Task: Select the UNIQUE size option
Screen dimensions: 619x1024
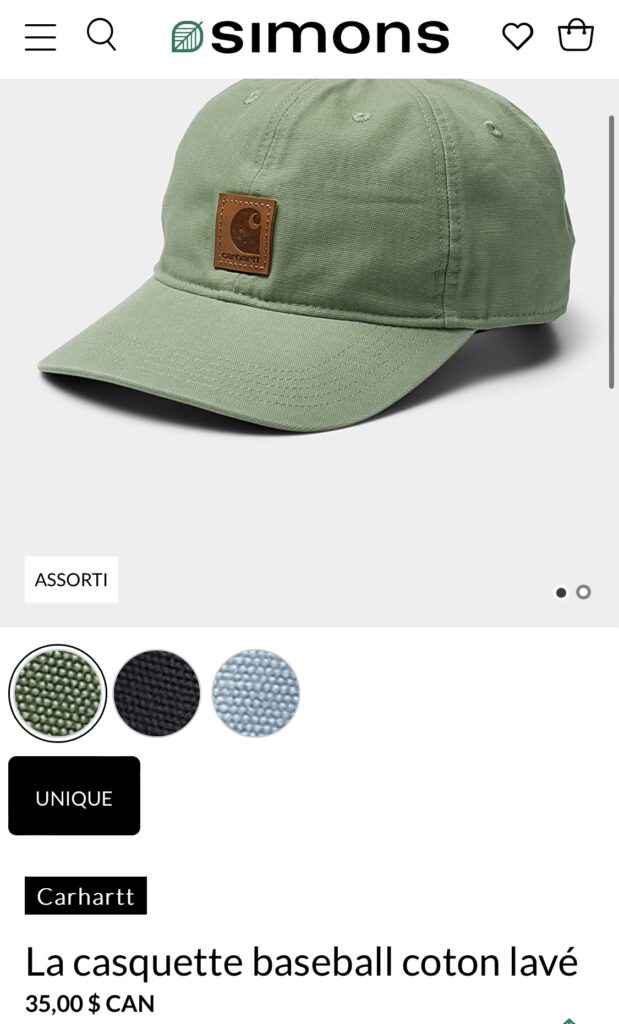Action: [x=74, y=796]
